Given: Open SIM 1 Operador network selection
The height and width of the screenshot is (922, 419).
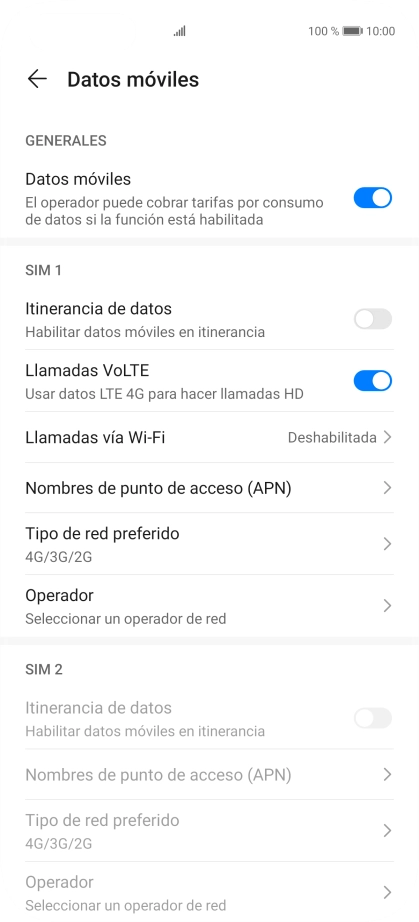Looking at the screenshot, I should click(209, 606).
